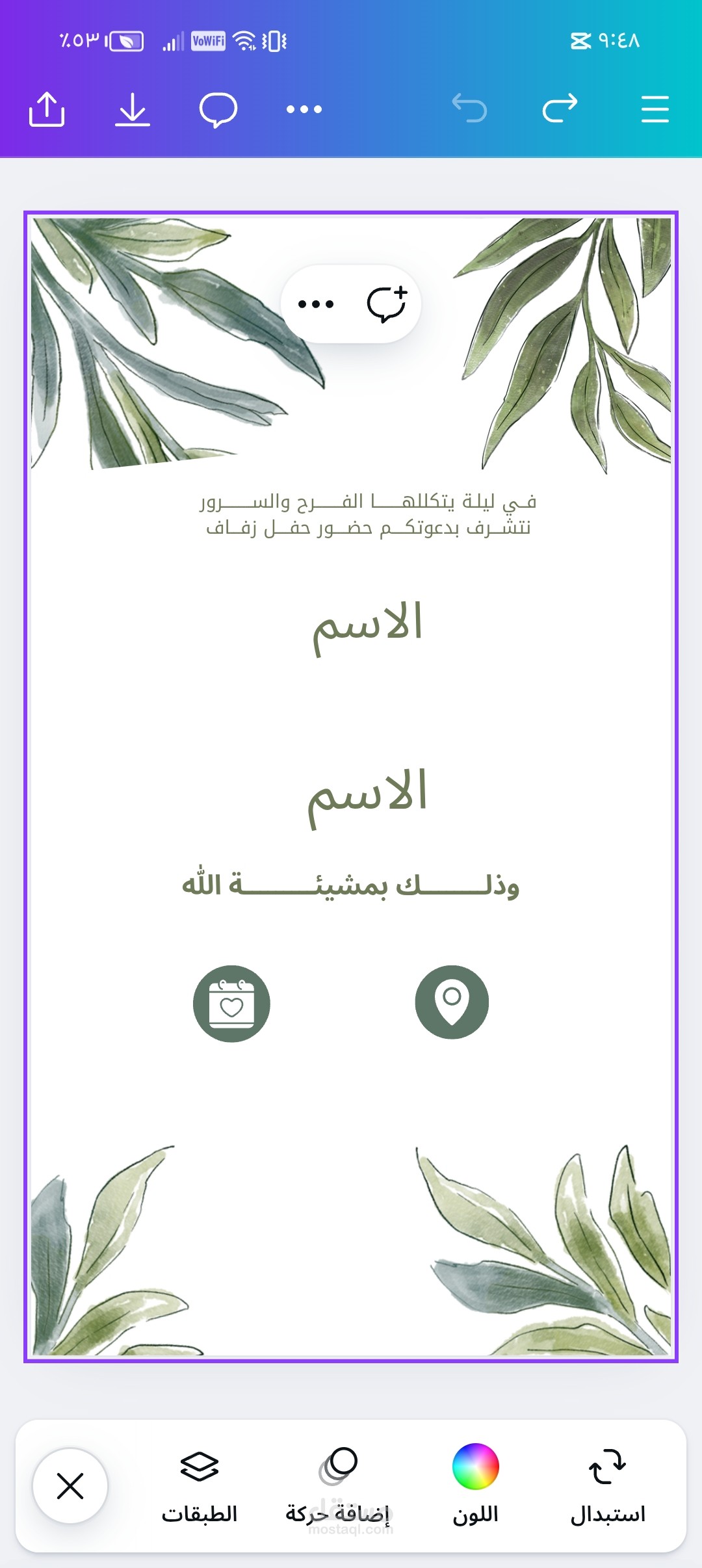
Task: Open the hamburger menu
Action: tap(655, 109)
